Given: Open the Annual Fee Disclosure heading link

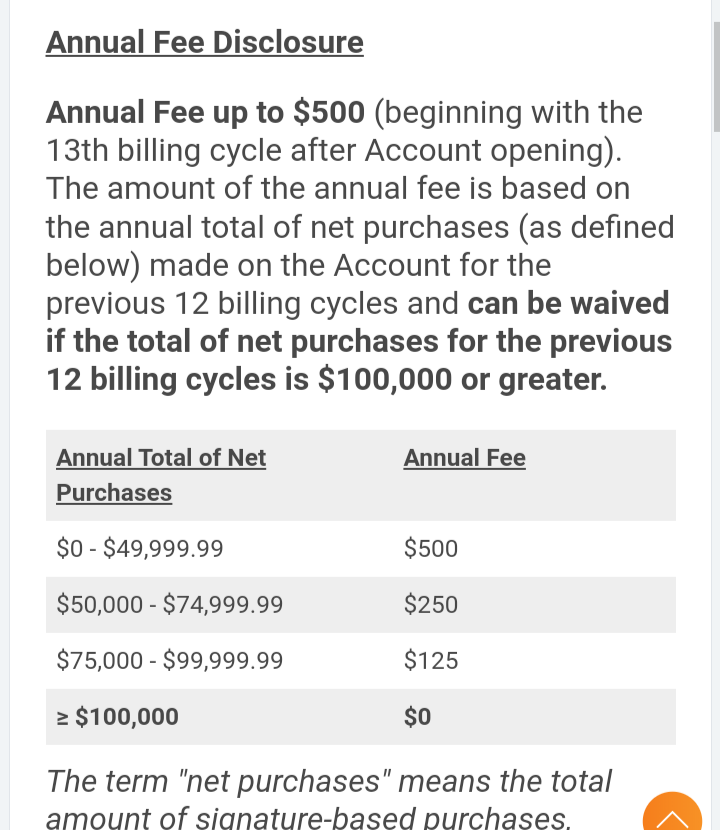Looking at the screenshot, I should [204, 42].
